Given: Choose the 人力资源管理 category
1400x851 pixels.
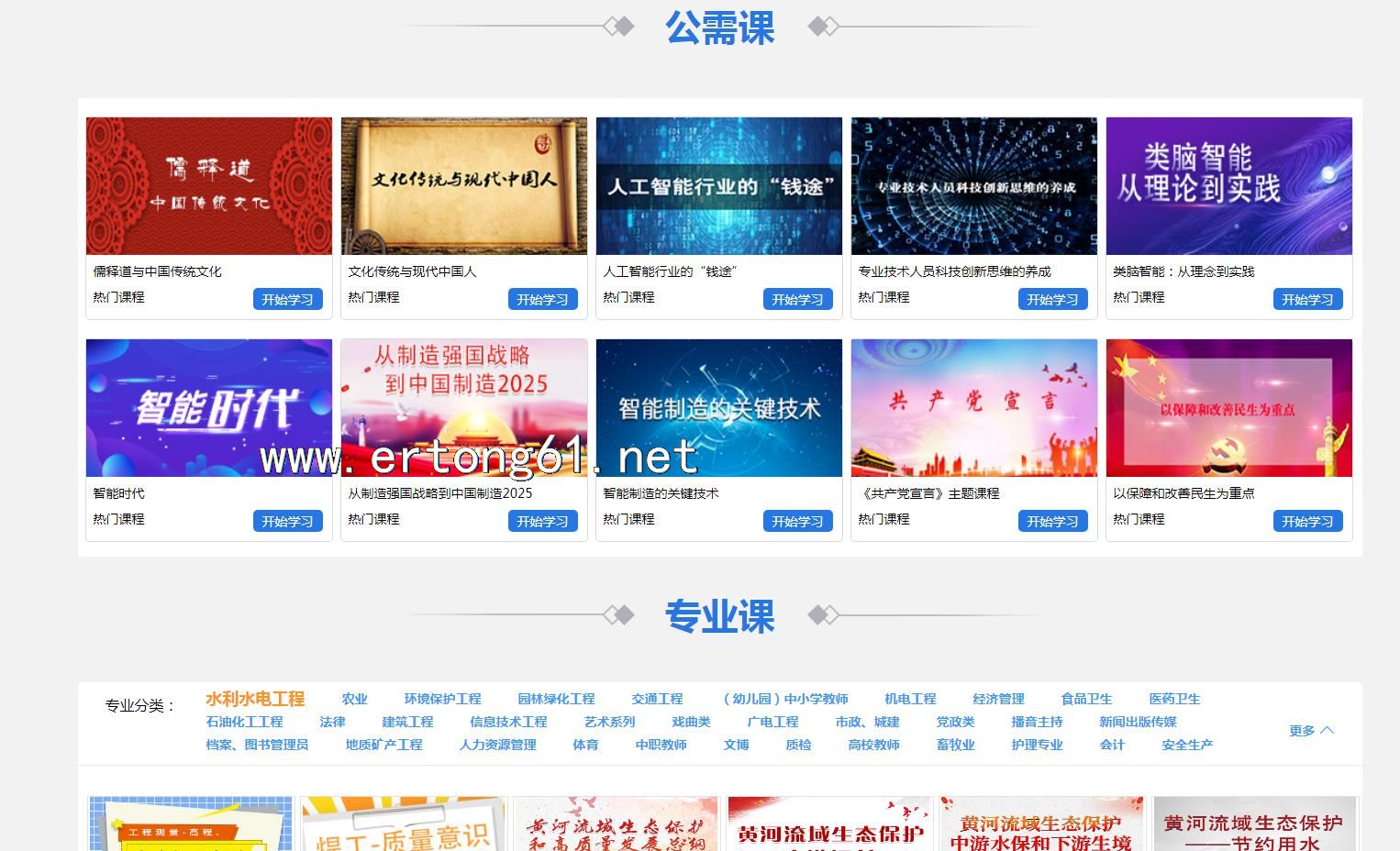Looking at the screenshot, I should [x=497, y=745].
